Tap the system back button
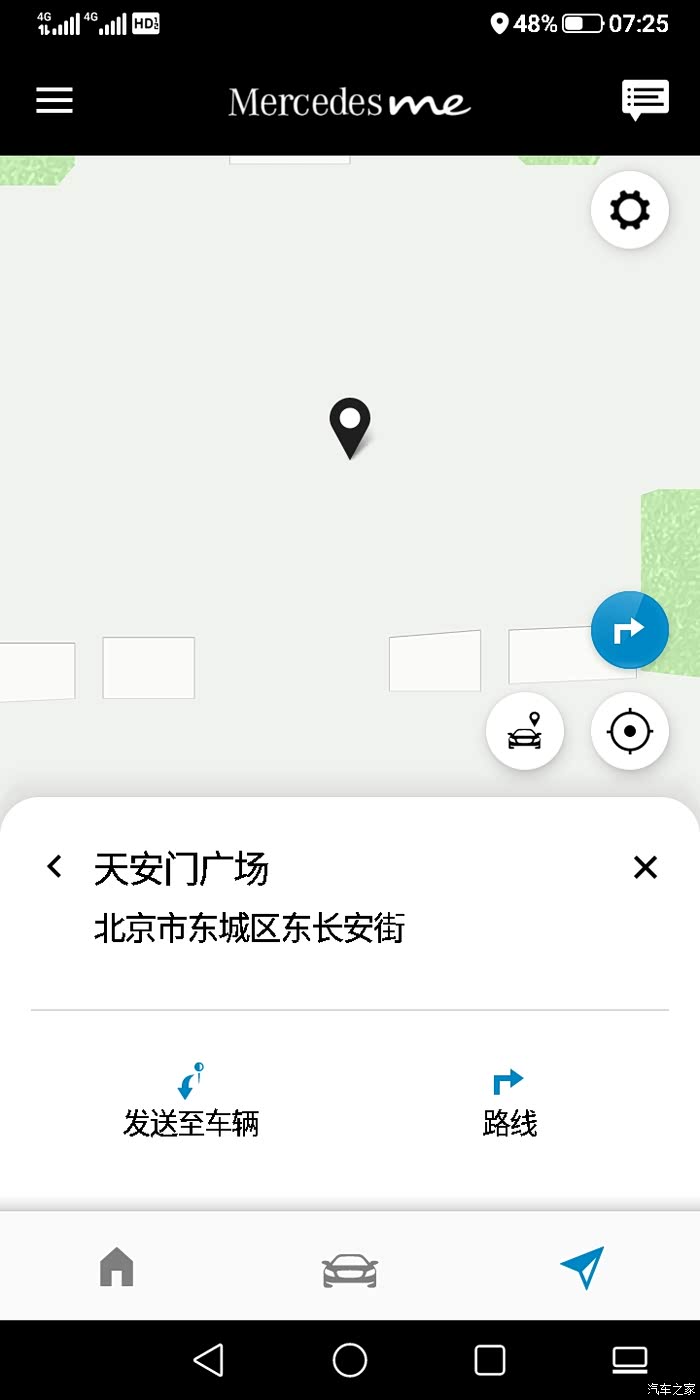Viewport: 700px width, 1400px height. tap(208, 1360)
